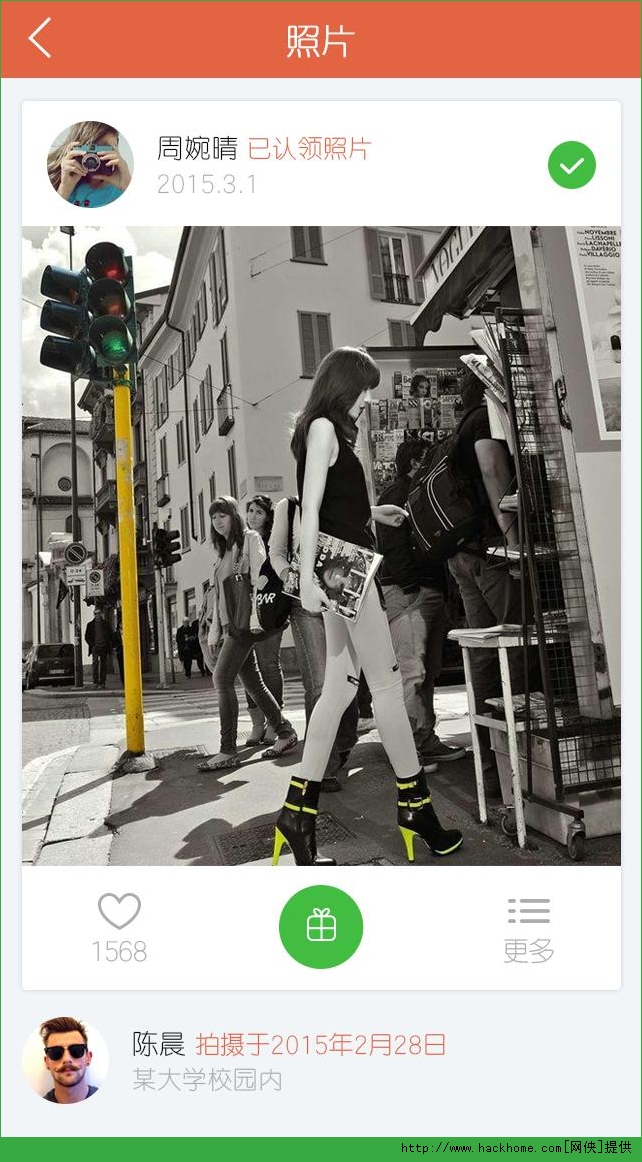View photographer 陈晨's profile

pos(65,1060)
